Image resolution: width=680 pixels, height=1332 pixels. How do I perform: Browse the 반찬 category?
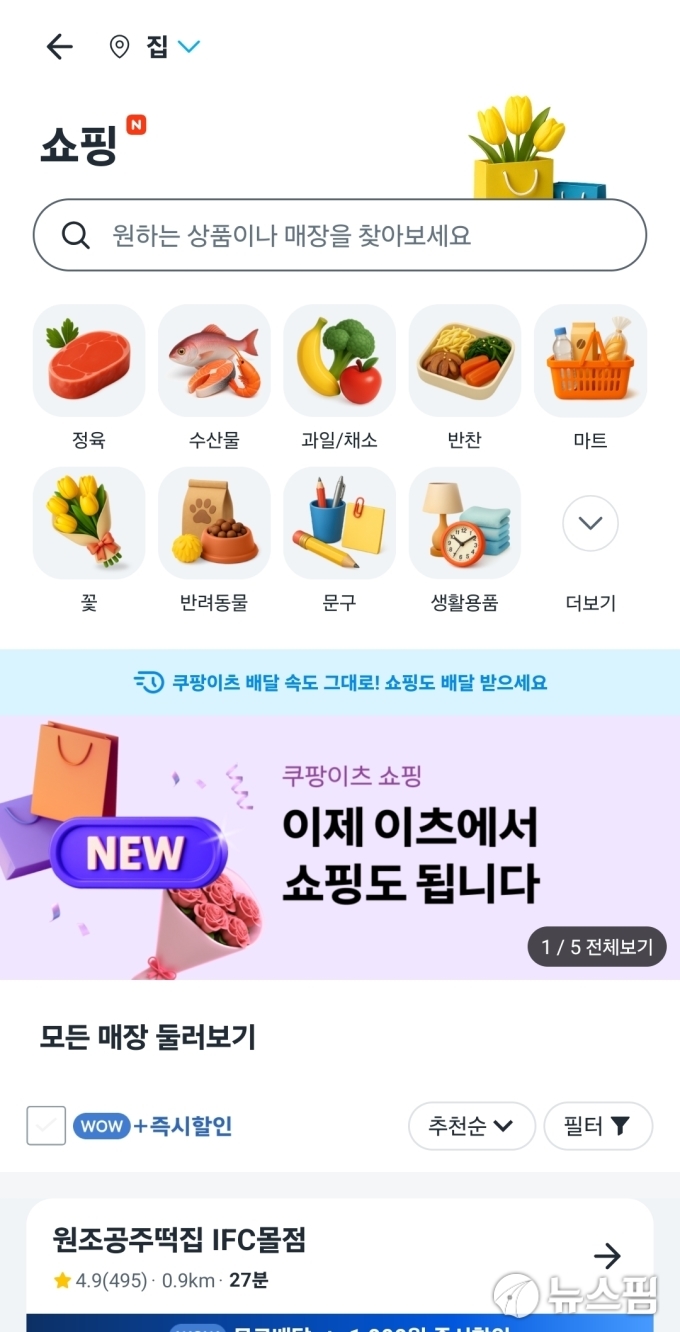point(464,362)
